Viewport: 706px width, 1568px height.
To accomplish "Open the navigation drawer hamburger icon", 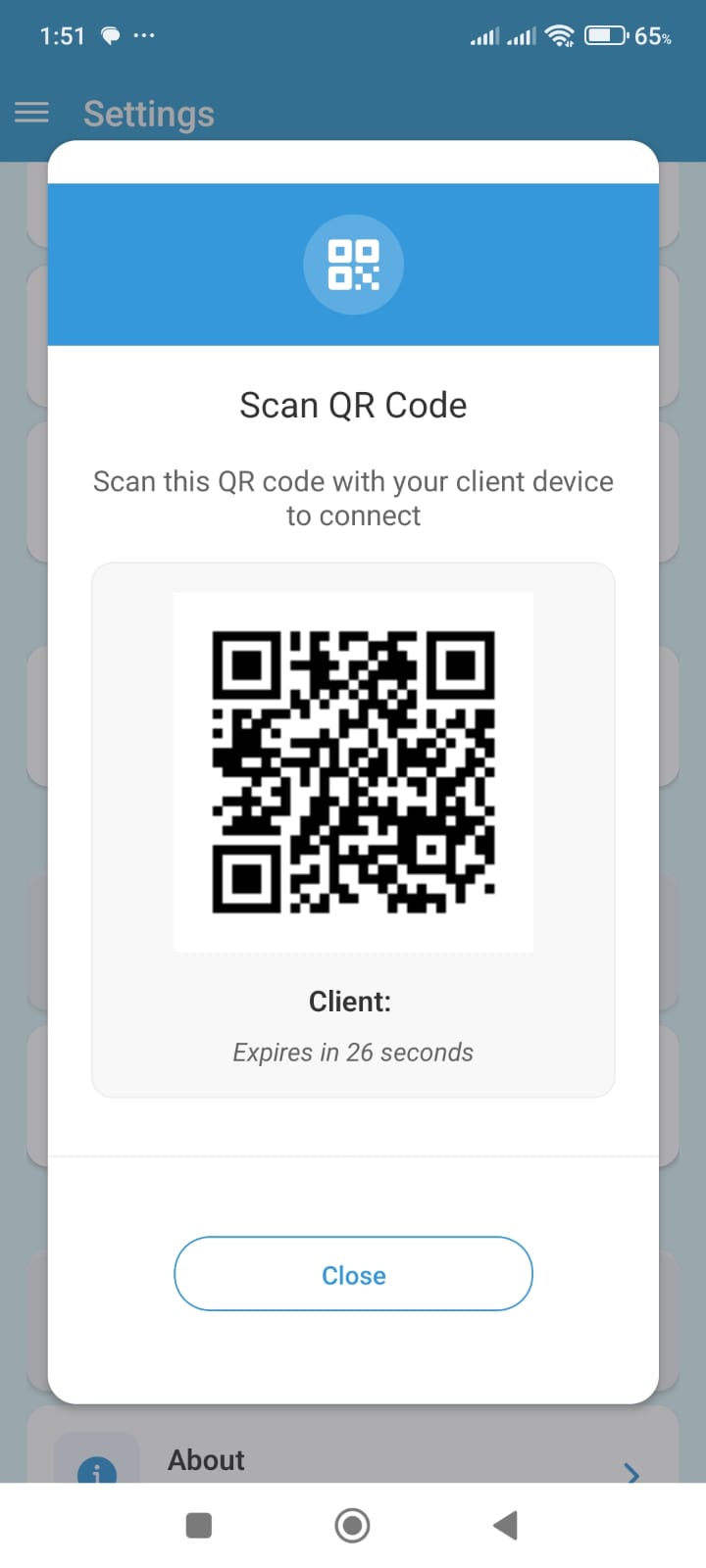I will pyautogui.click(x=31, y=113).
